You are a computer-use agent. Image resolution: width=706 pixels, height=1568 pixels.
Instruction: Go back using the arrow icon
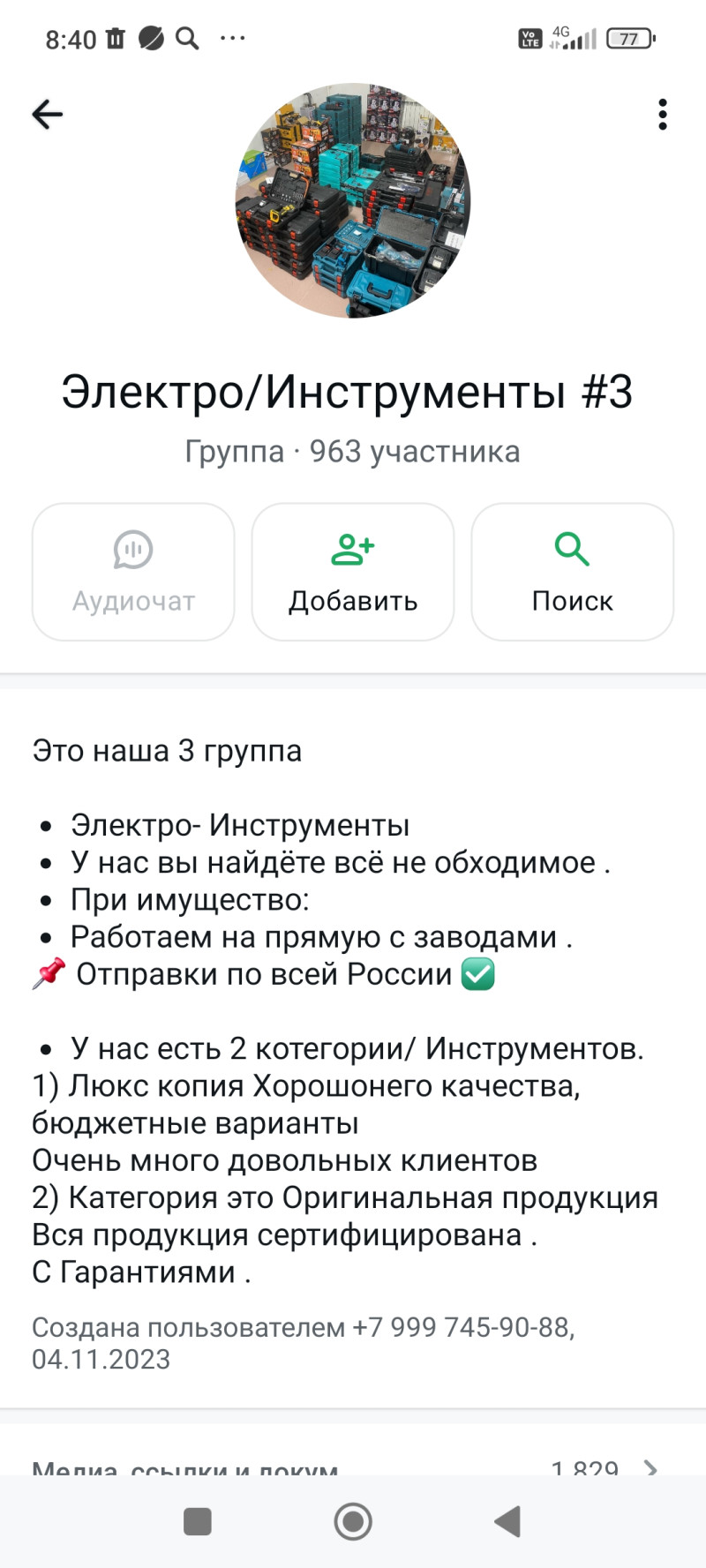coord(48,114)
